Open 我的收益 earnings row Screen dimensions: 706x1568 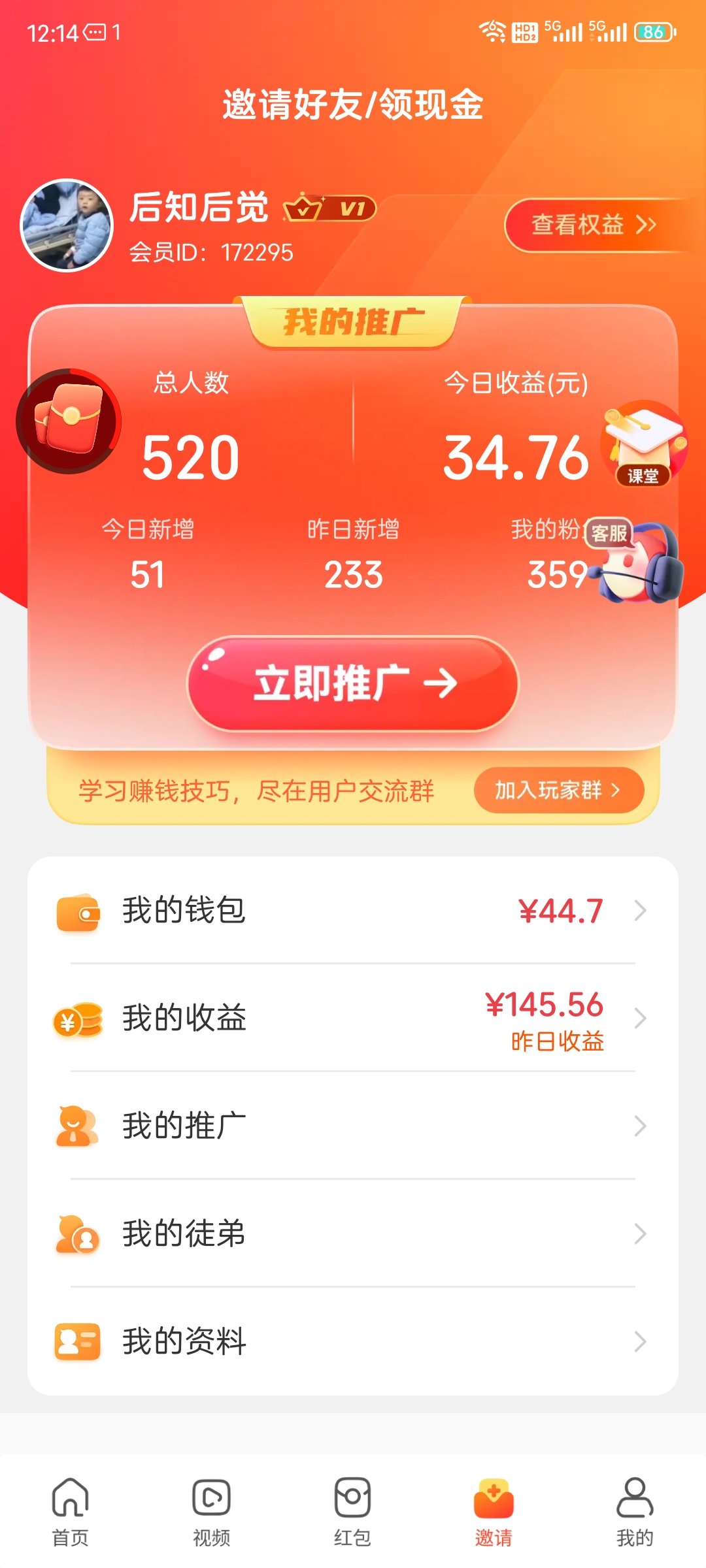(x=353, y=1018)
